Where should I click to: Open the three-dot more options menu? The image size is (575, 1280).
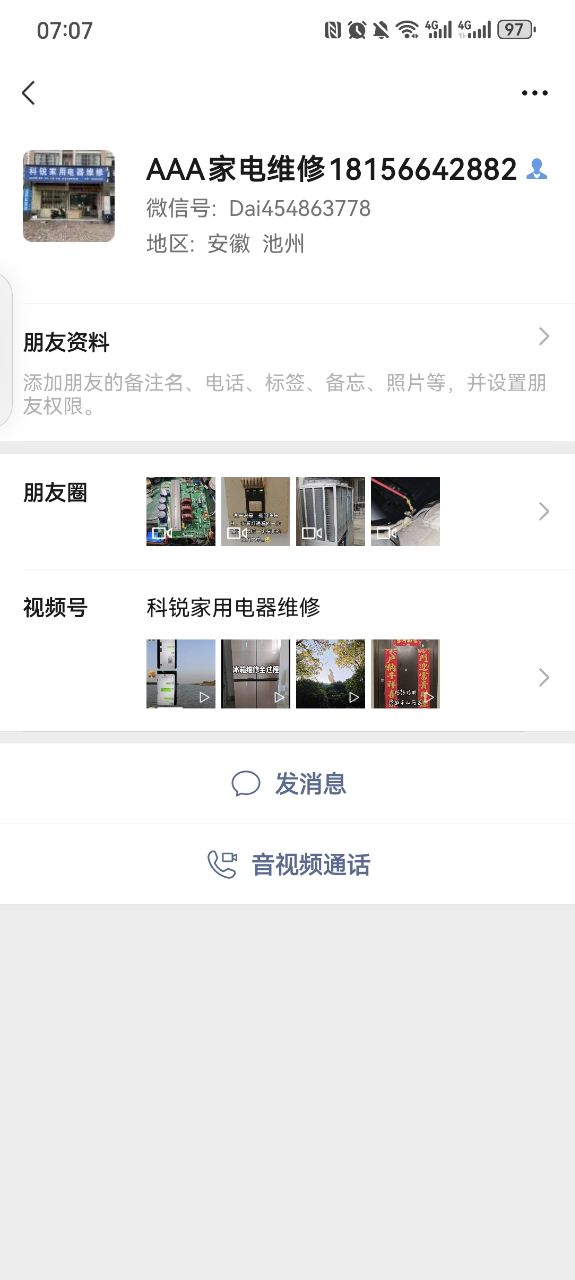coord(535,93)
